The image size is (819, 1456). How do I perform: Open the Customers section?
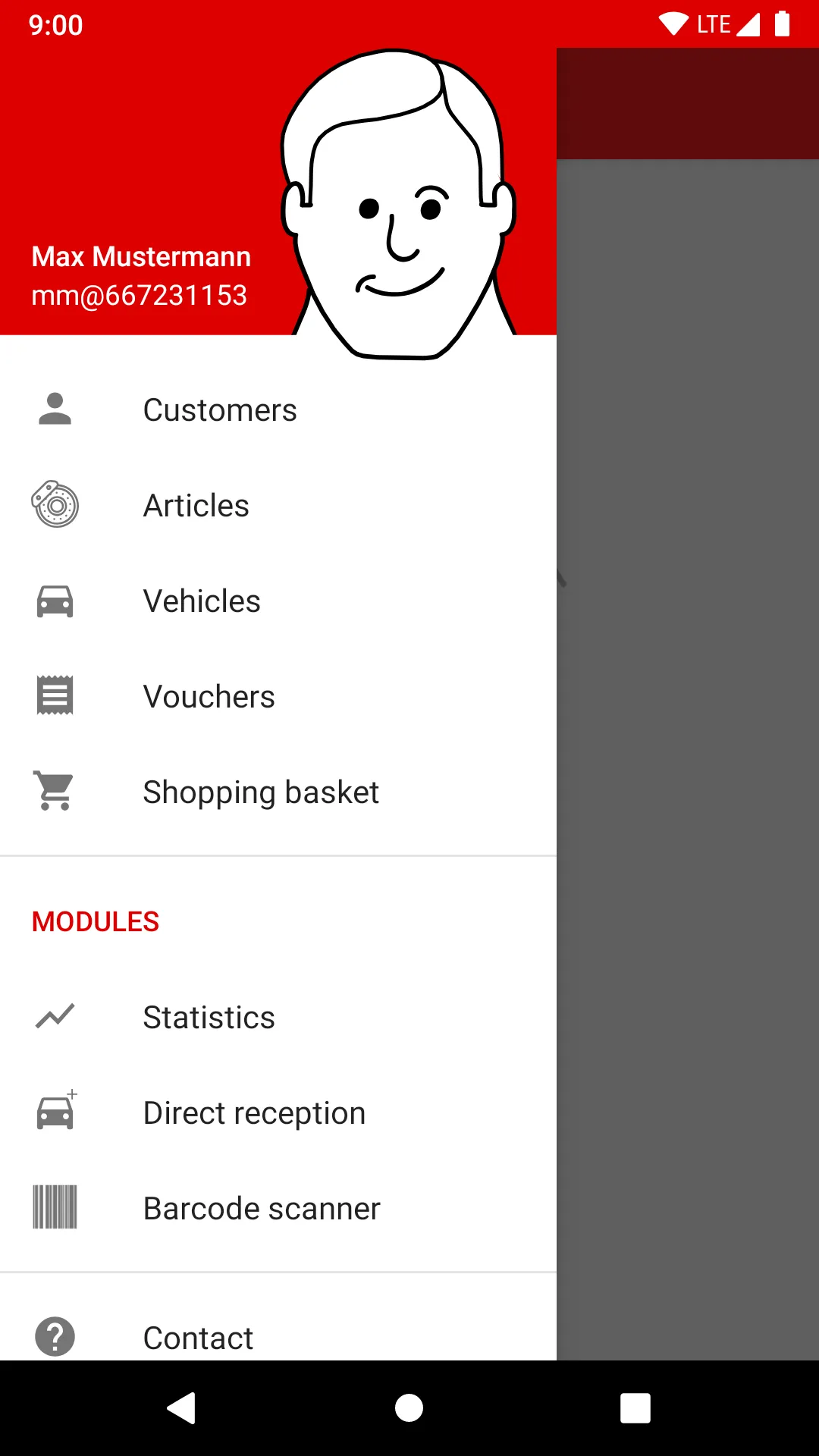coord(220,410)
